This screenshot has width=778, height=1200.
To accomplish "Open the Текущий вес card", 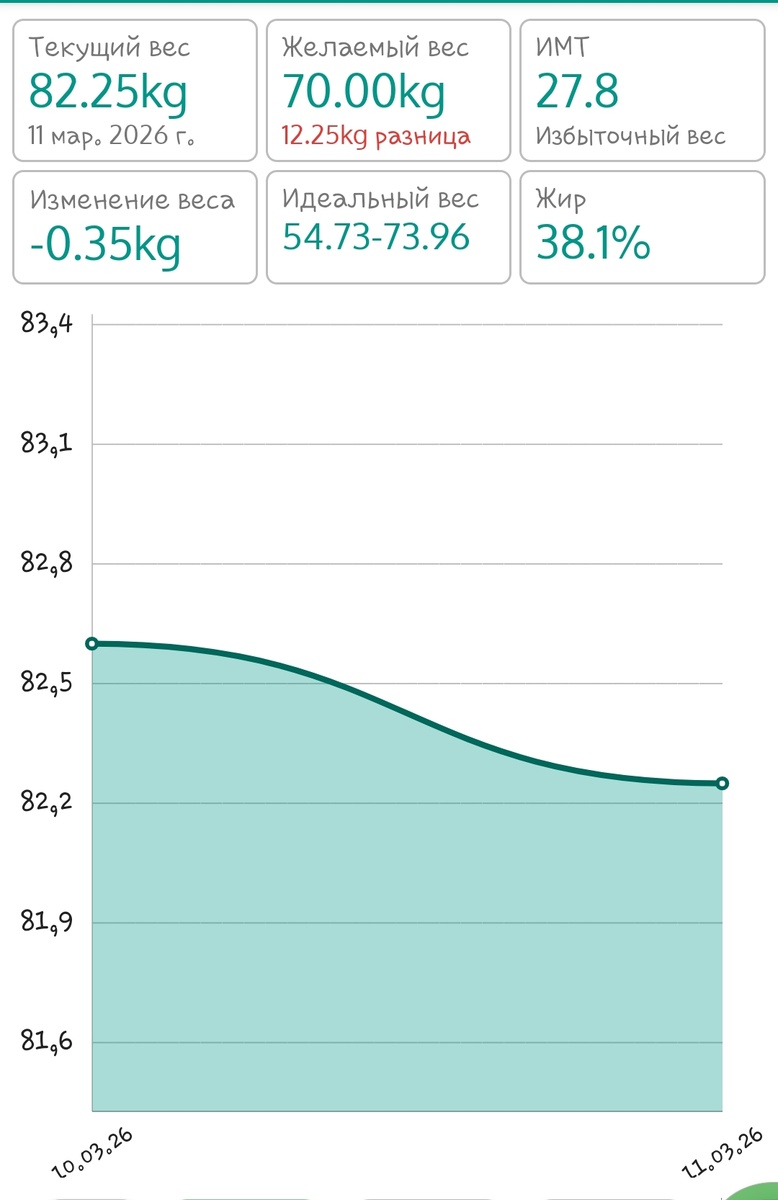I will click(135, 90).
